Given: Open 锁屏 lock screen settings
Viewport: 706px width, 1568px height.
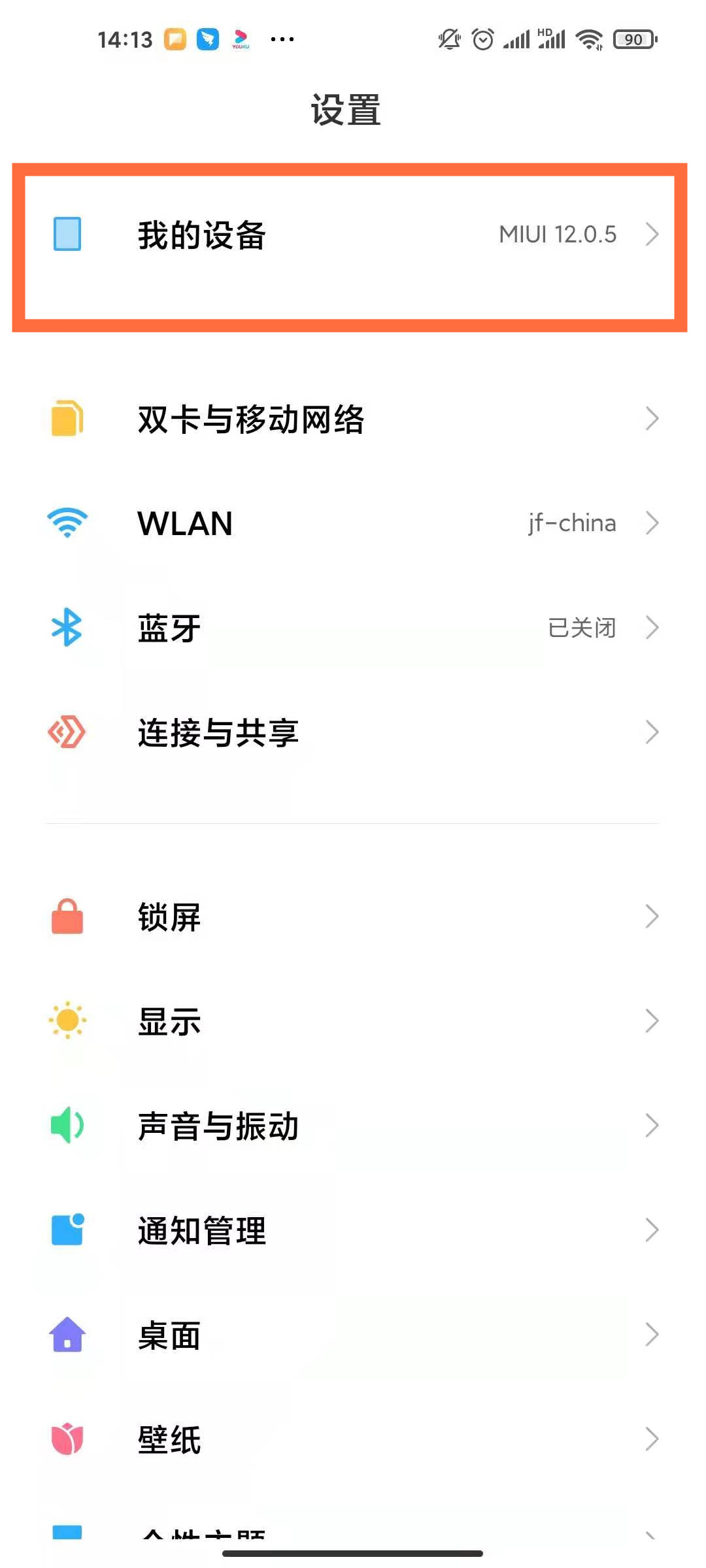Looking at the screenshot, I should 353,917.
